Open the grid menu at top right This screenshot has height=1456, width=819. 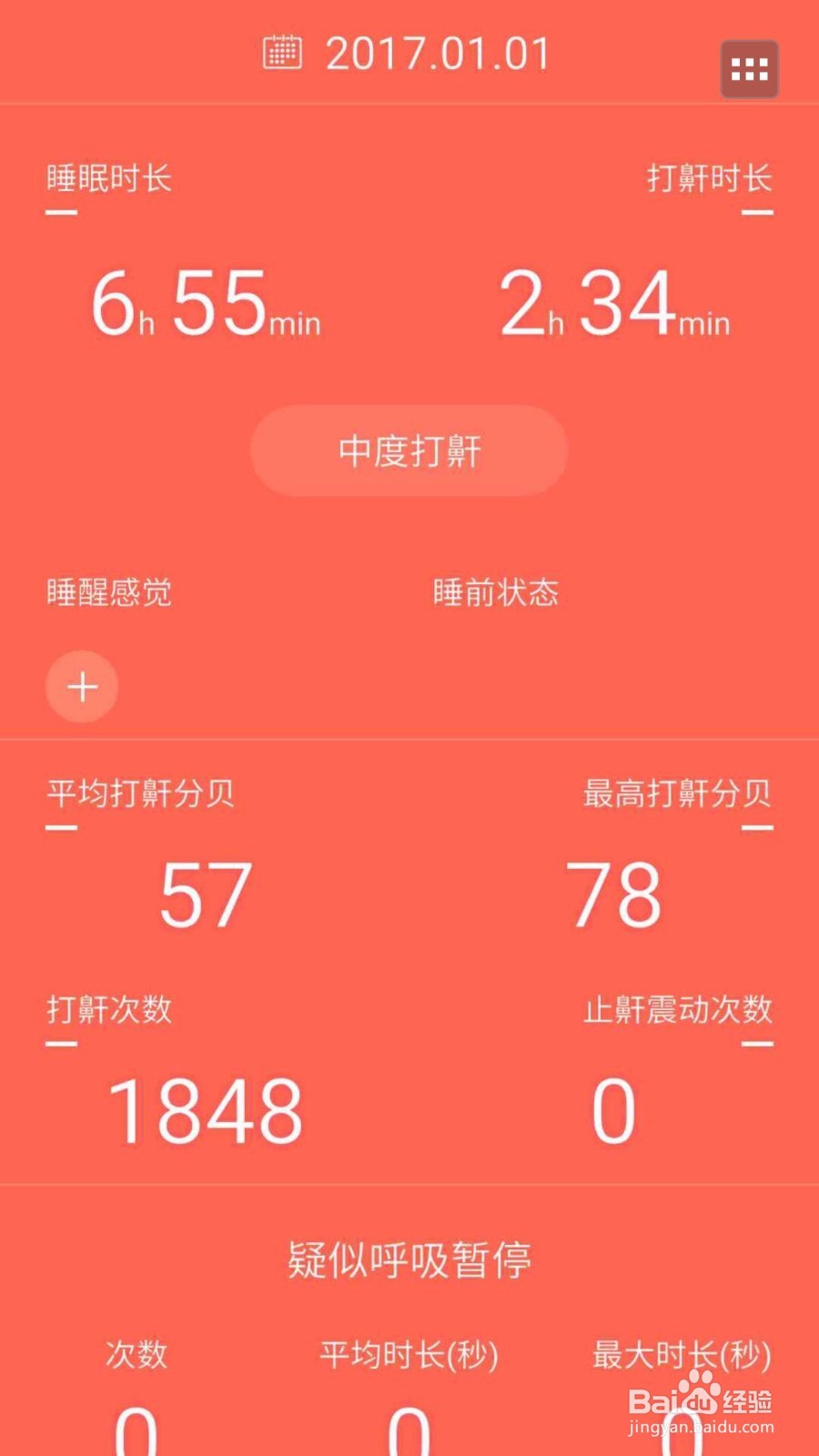pos(749,67)
